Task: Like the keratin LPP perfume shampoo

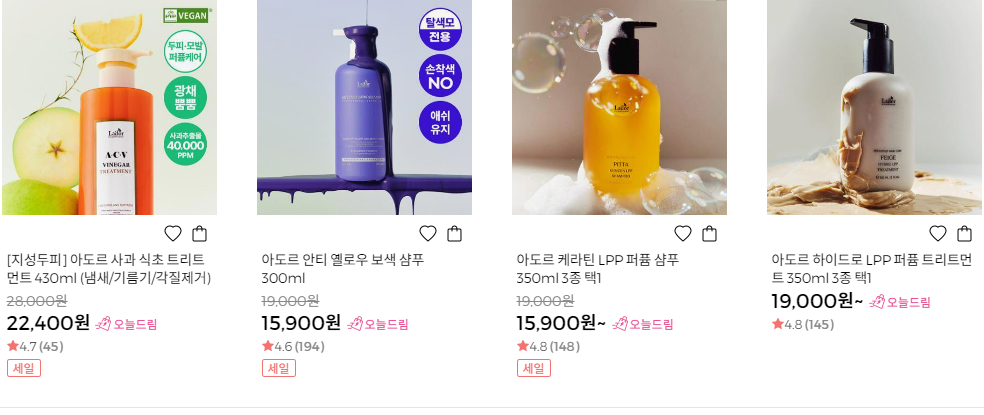Action: click(x=683, y=234)
